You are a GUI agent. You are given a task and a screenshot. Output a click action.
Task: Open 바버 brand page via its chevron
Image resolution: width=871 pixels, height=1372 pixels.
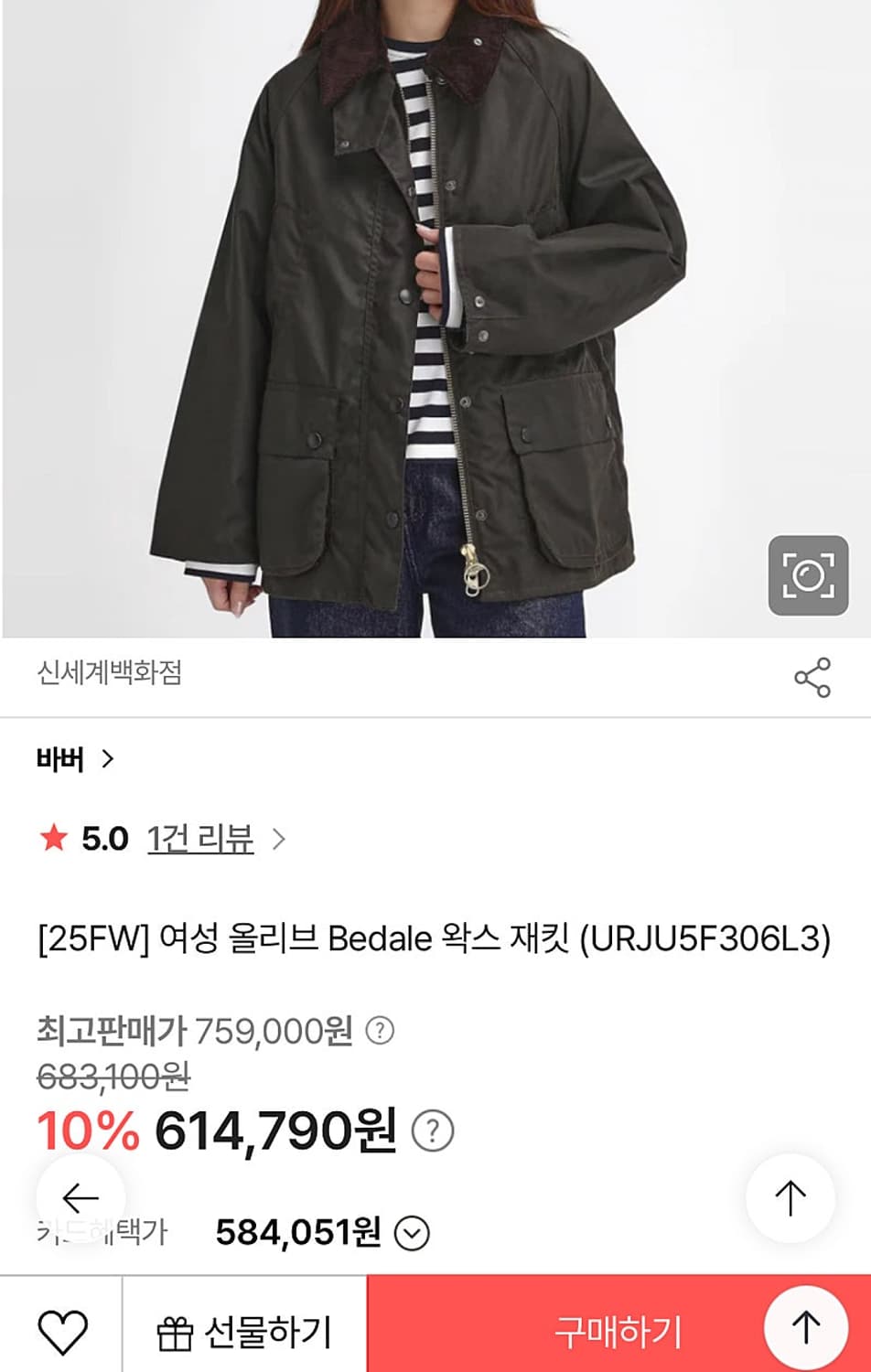107,760
